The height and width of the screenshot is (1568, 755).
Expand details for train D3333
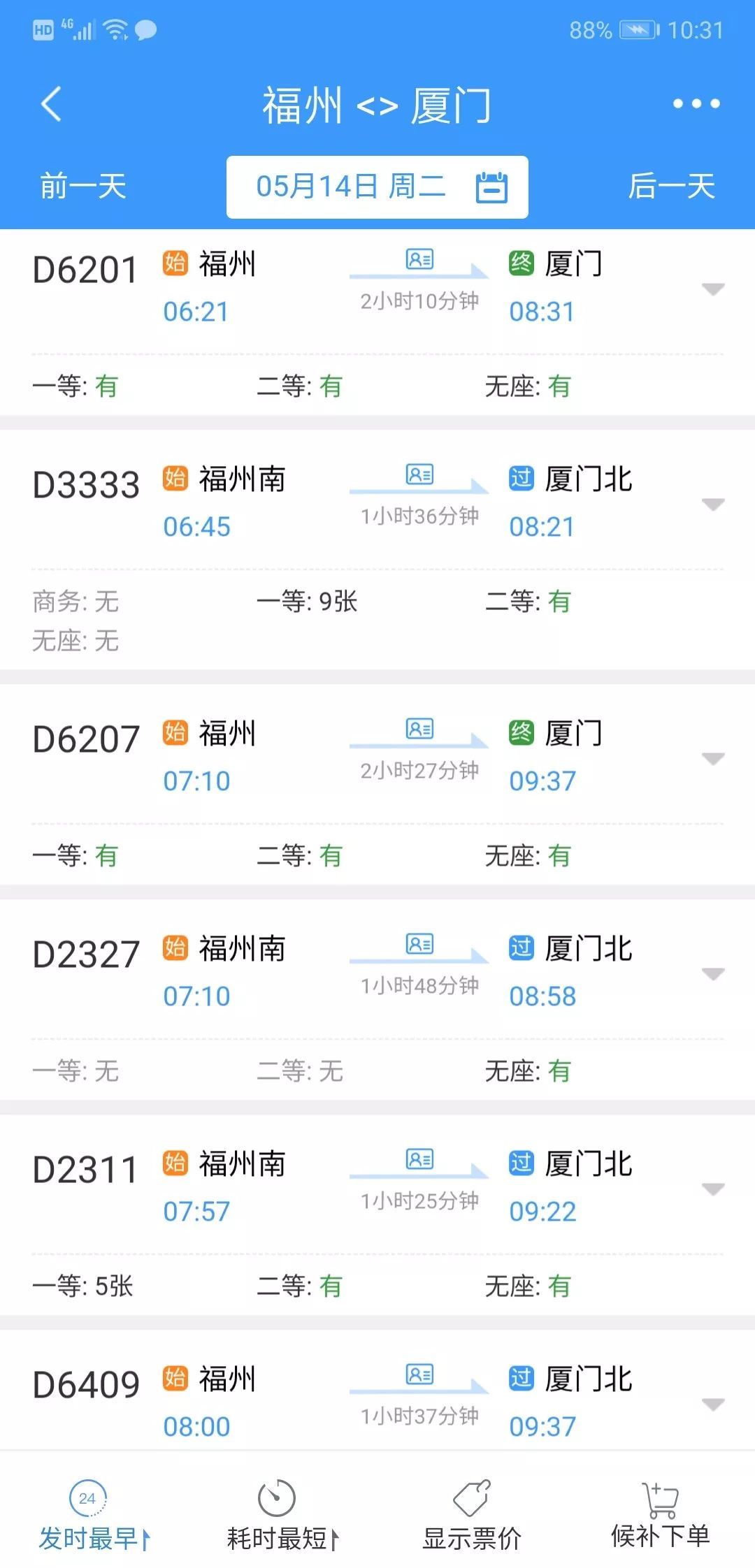point(712,503)
